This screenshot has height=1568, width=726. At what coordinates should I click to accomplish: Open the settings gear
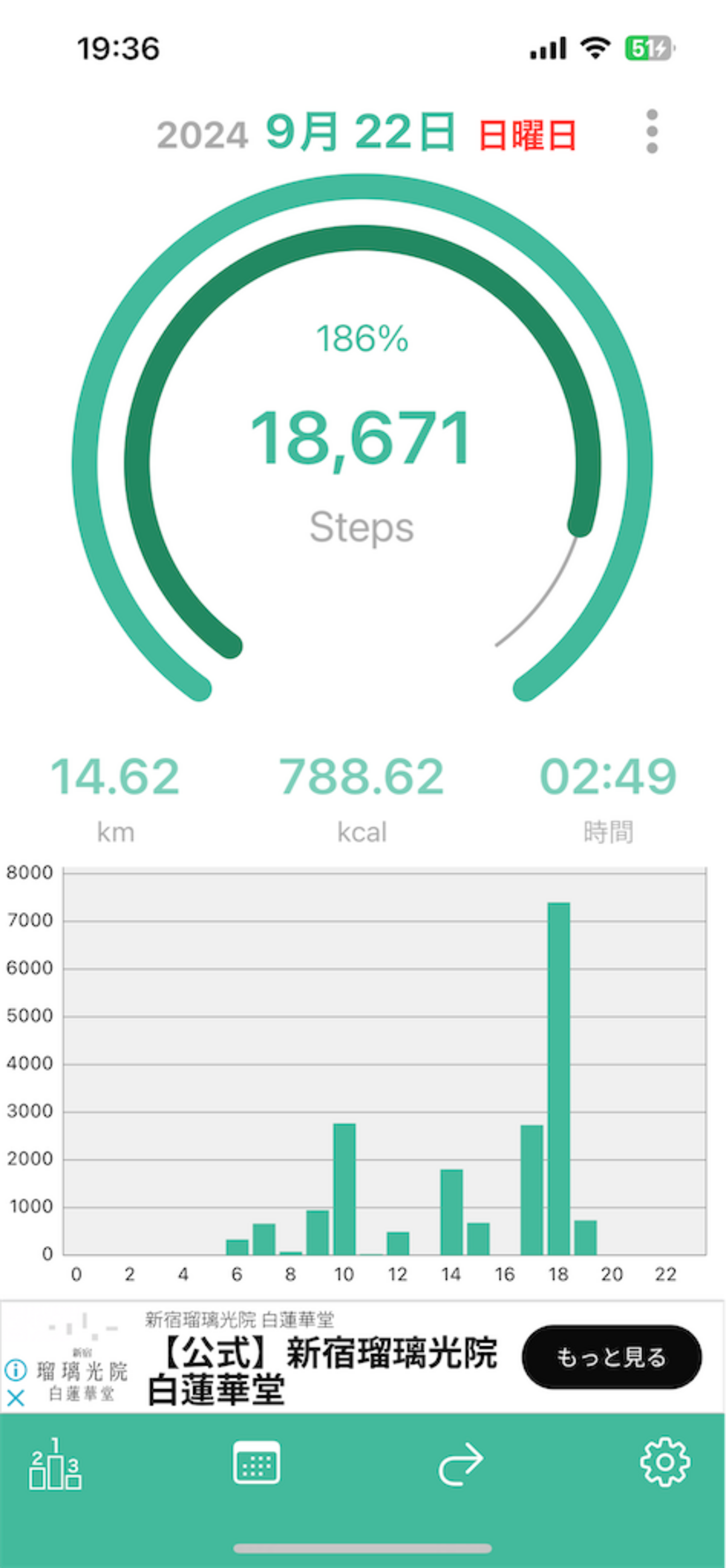click(665, 1462)
